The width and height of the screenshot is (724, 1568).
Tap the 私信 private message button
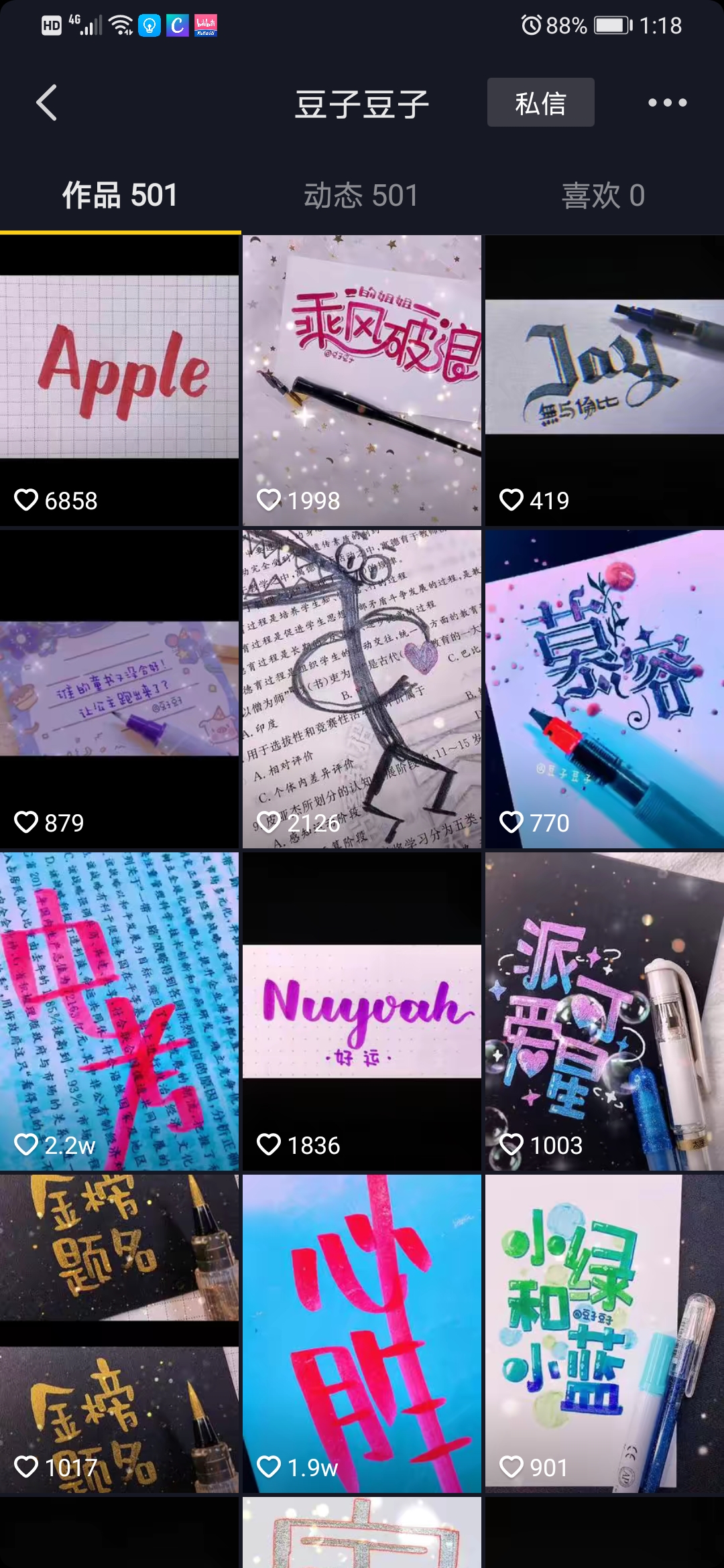[x=540, y=103]
